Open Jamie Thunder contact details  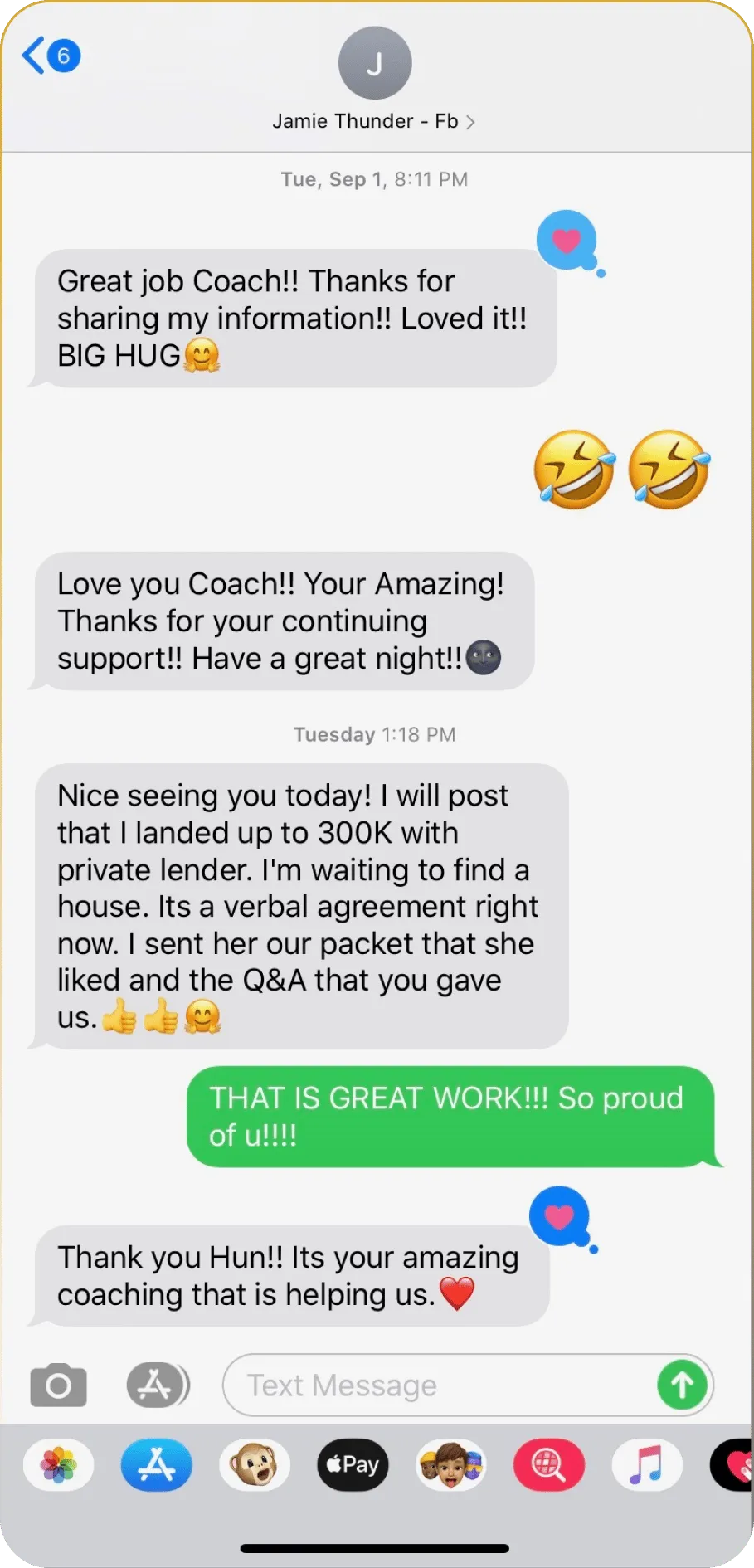tap(374, 121)
